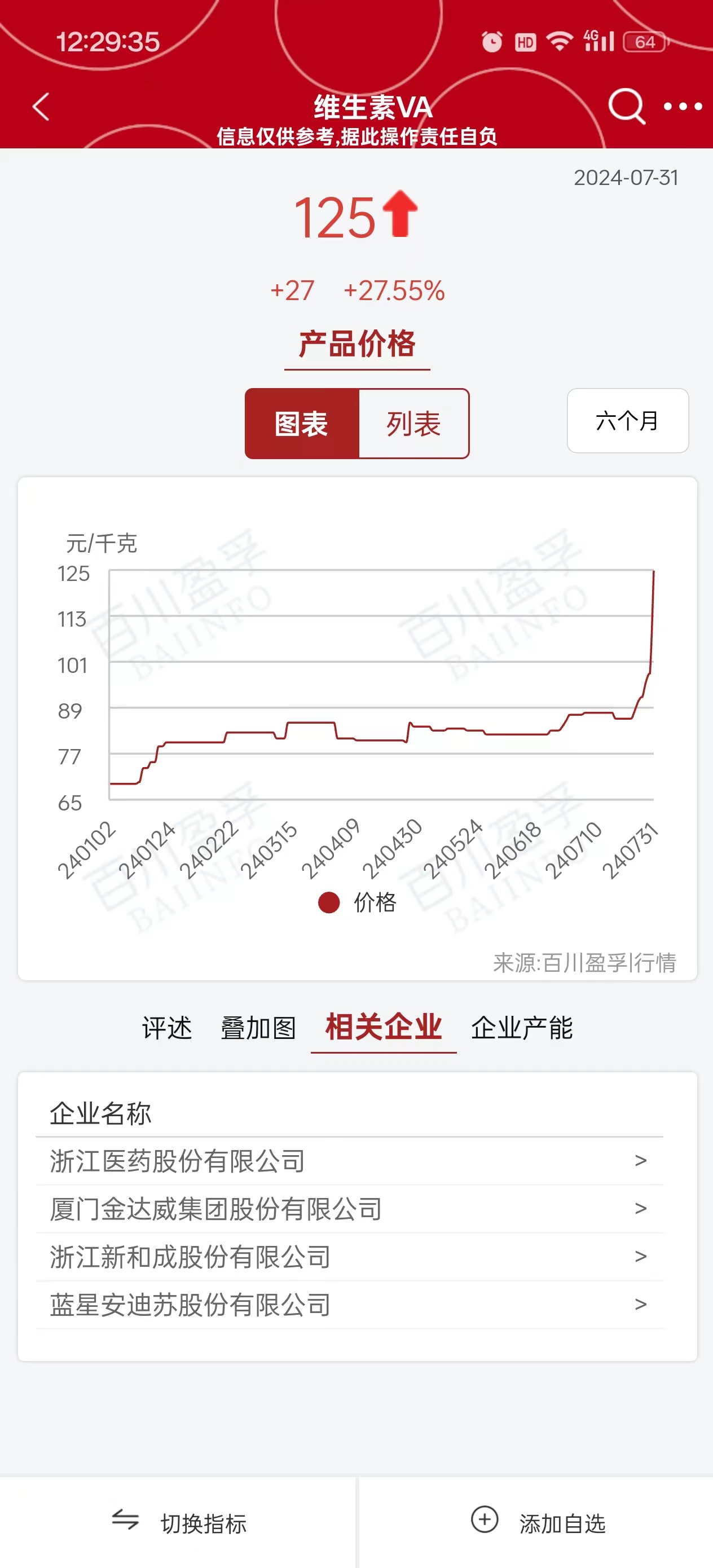This screenshot has width=713, height=1568.
Task: Go back using the top-left arrow
Action: (x=41, y=107)
